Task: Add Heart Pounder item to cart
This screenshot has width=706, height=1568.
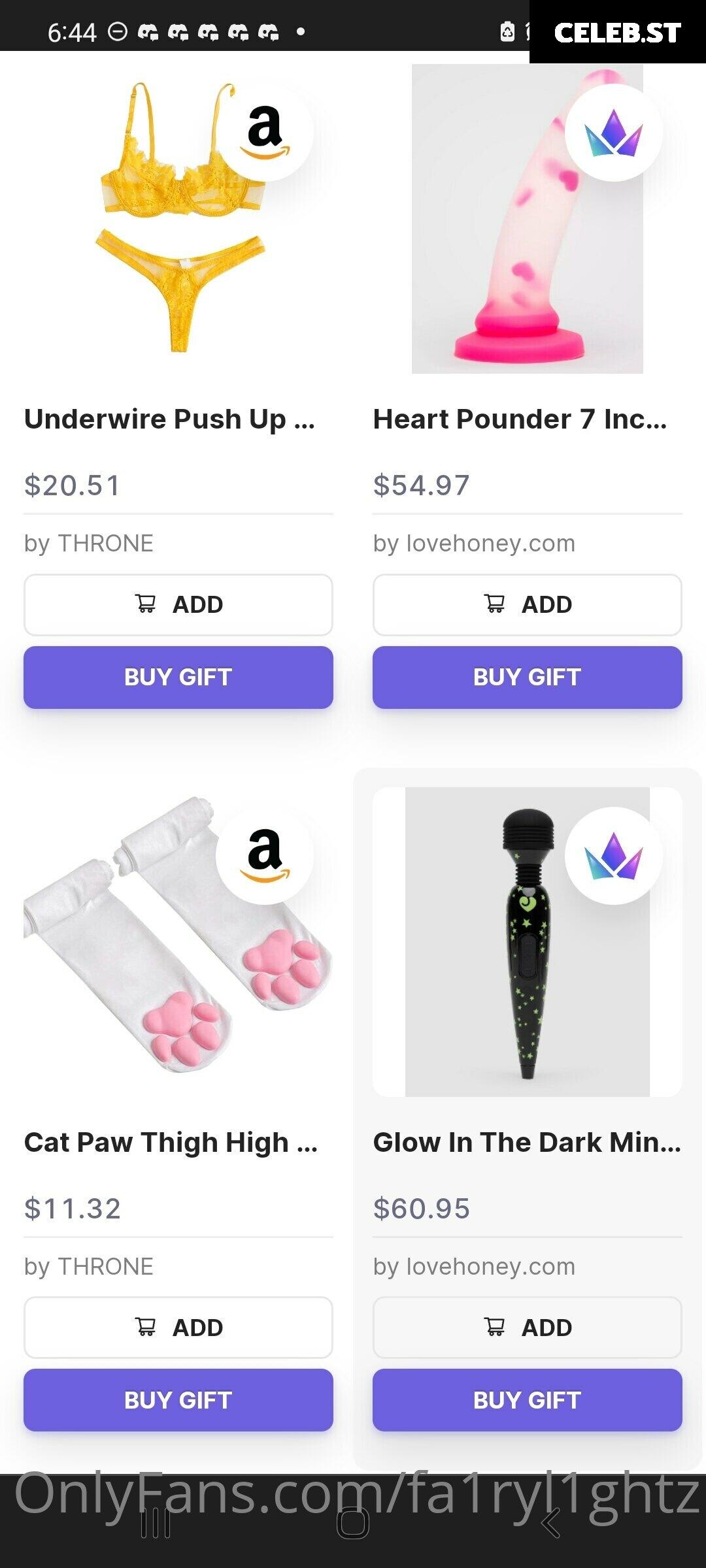Action: [x=528, y=604]
